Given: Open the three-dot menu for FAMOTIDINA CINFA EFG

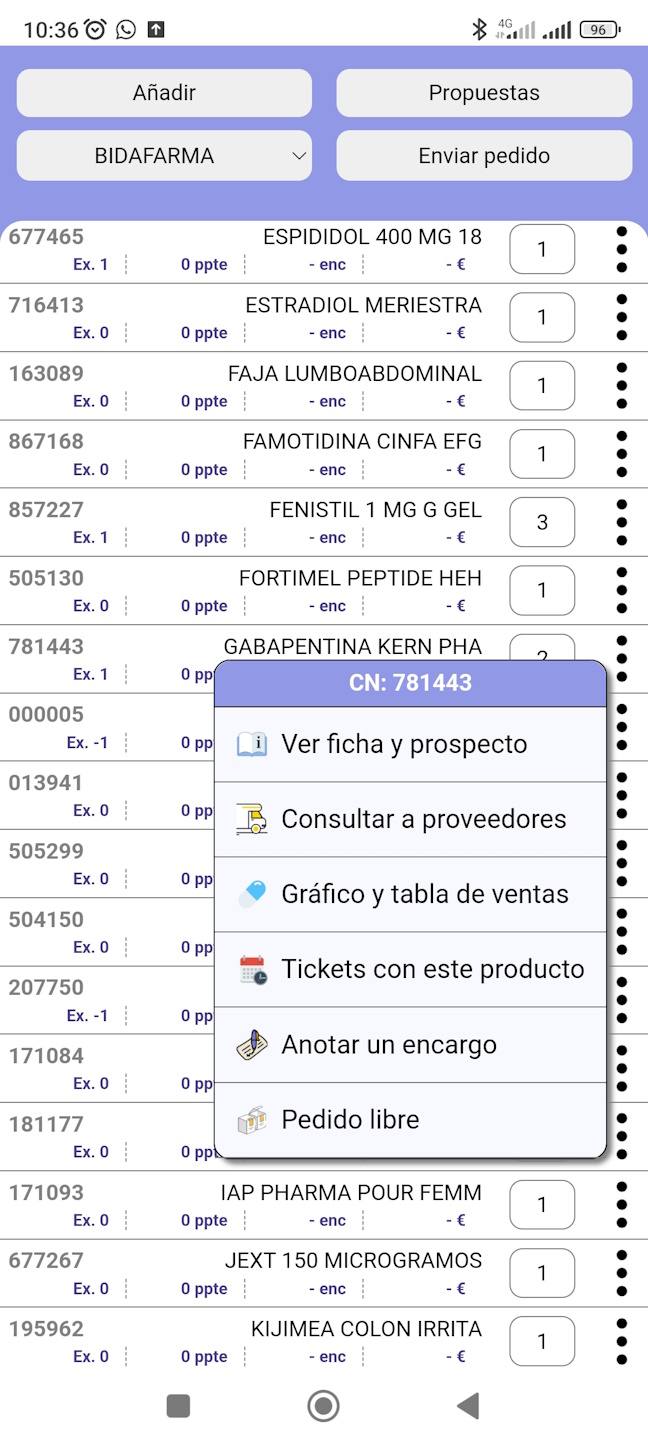Looking at the screenshot, I should click(x=621, y=454).
